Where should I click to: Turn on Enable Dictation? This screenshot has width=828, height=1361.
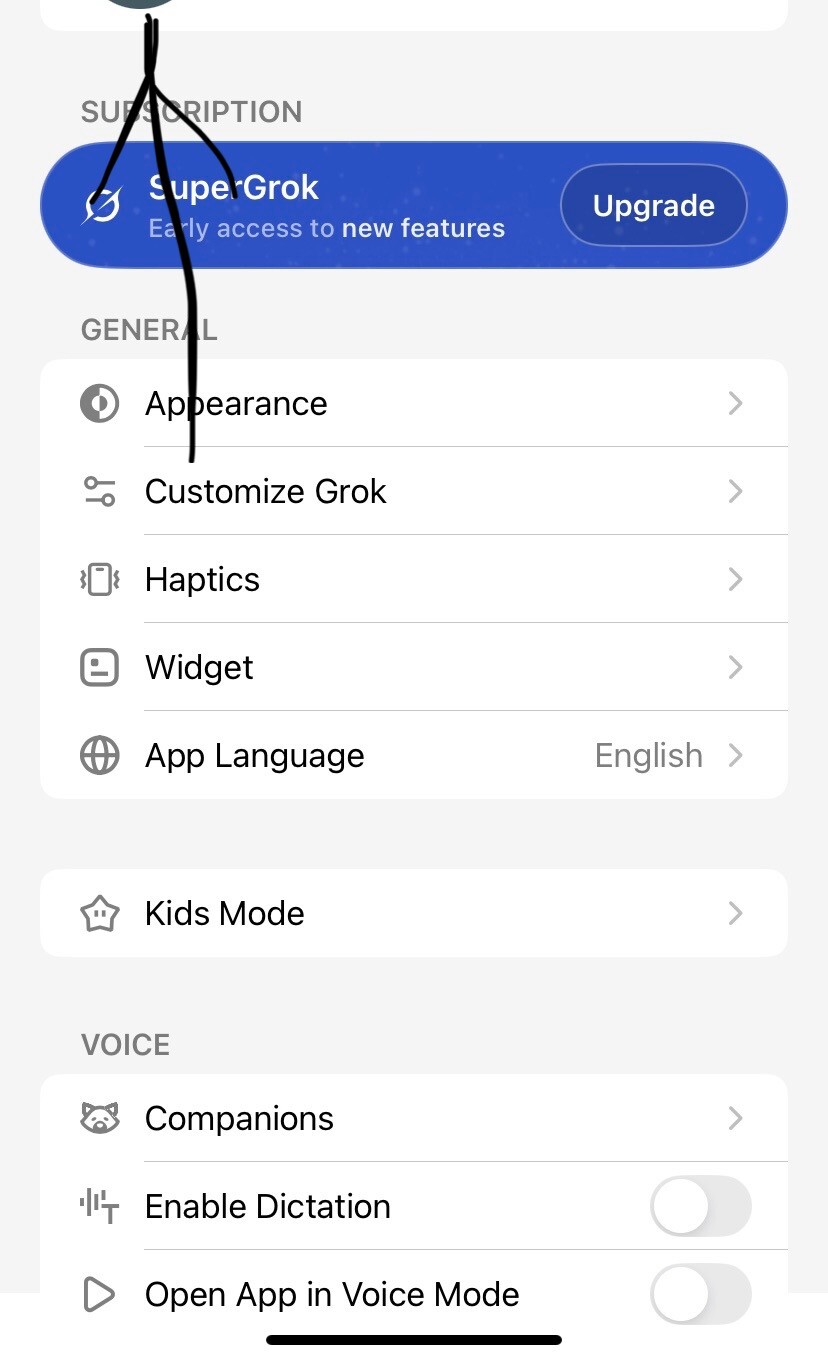click(x=700, y=1207)
